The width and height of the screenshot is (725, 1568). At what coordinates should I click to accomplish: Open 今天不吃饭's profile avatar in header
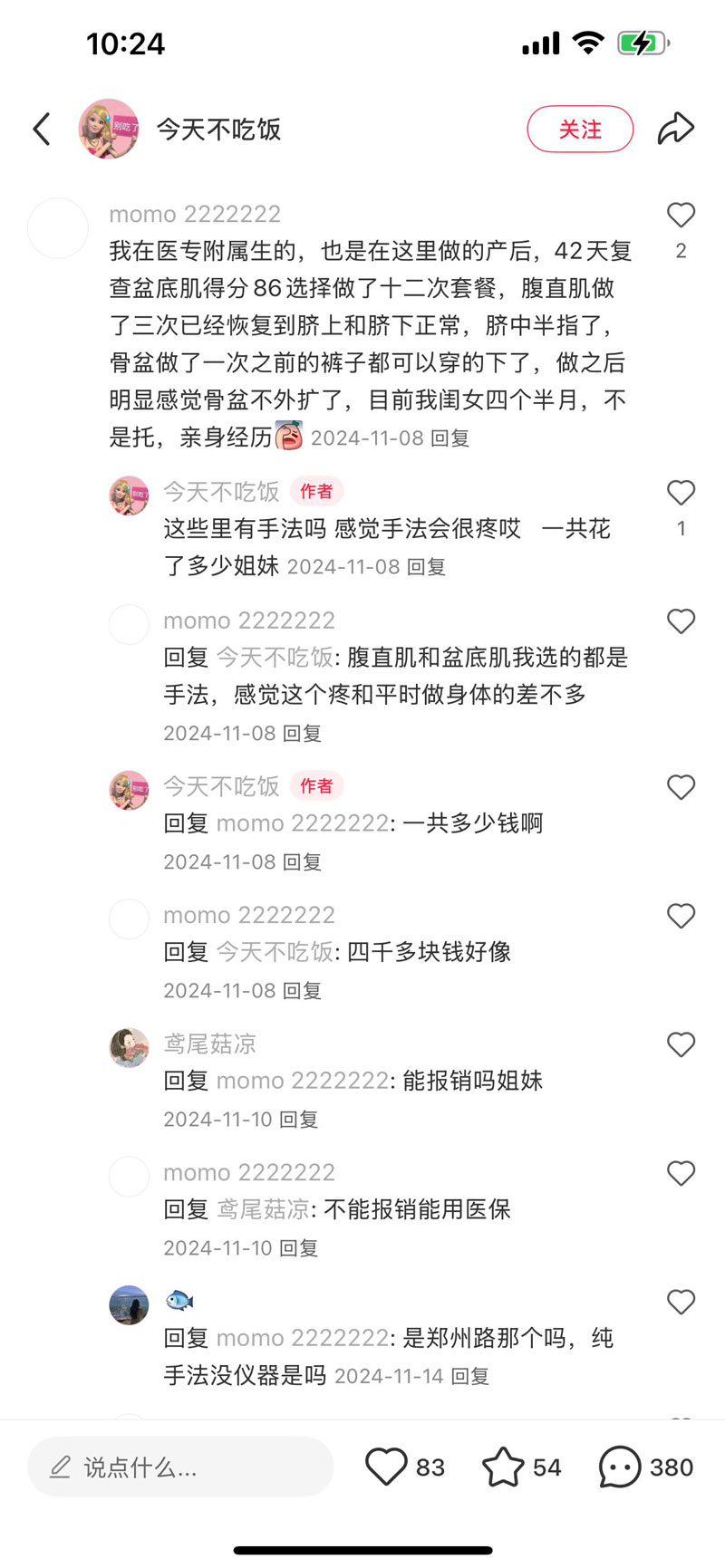[x=109, y=130]
